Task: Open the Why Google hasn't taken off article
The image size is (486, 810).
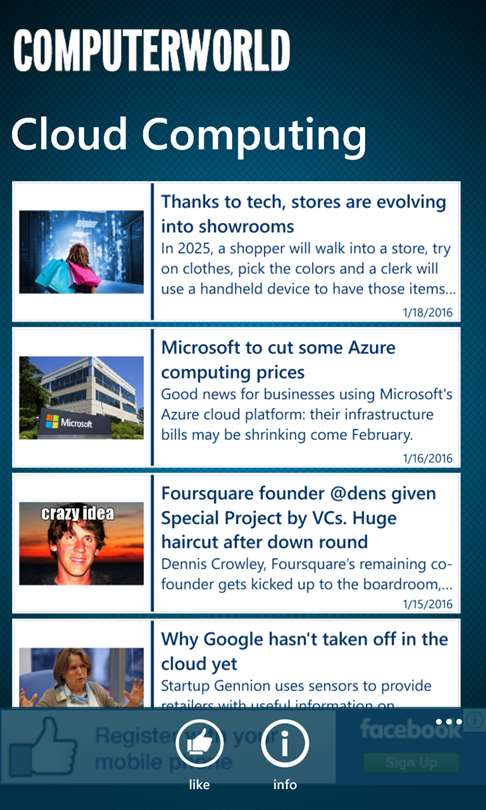Action: click(x=236, y=664)
